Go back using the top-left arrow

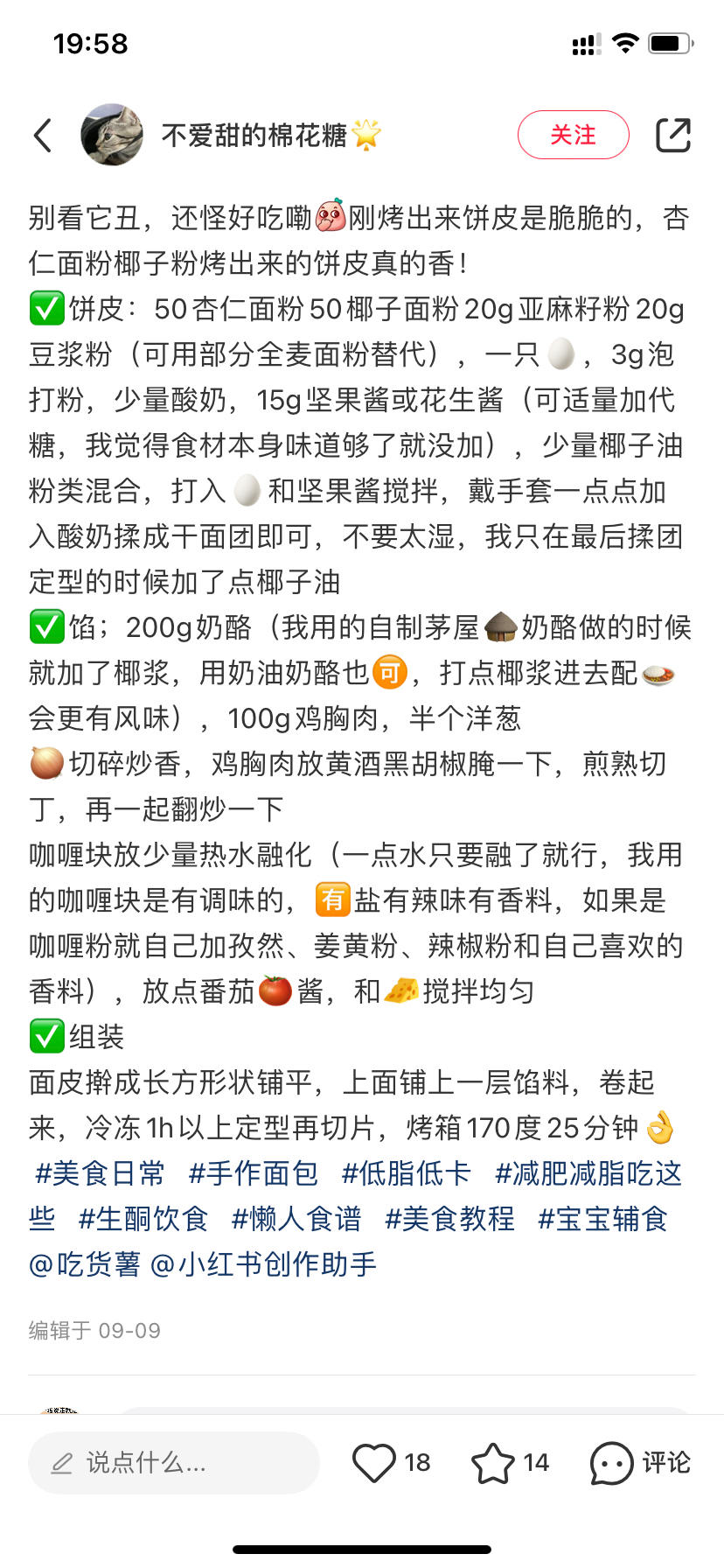pyautogui.click(x=43, y=135)
